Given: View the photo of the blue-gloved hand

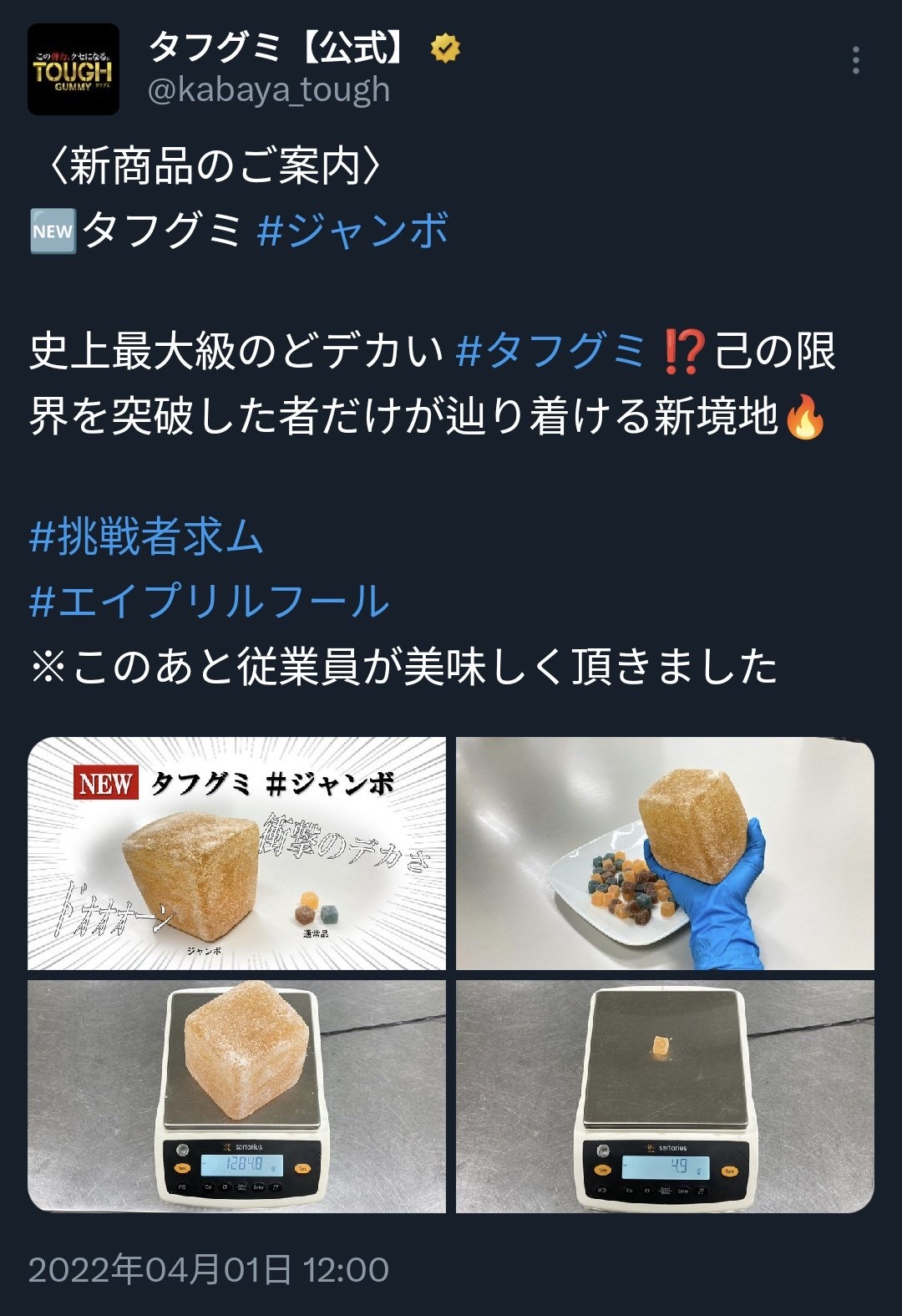Looking at the screenshot, I should point(665,853).
